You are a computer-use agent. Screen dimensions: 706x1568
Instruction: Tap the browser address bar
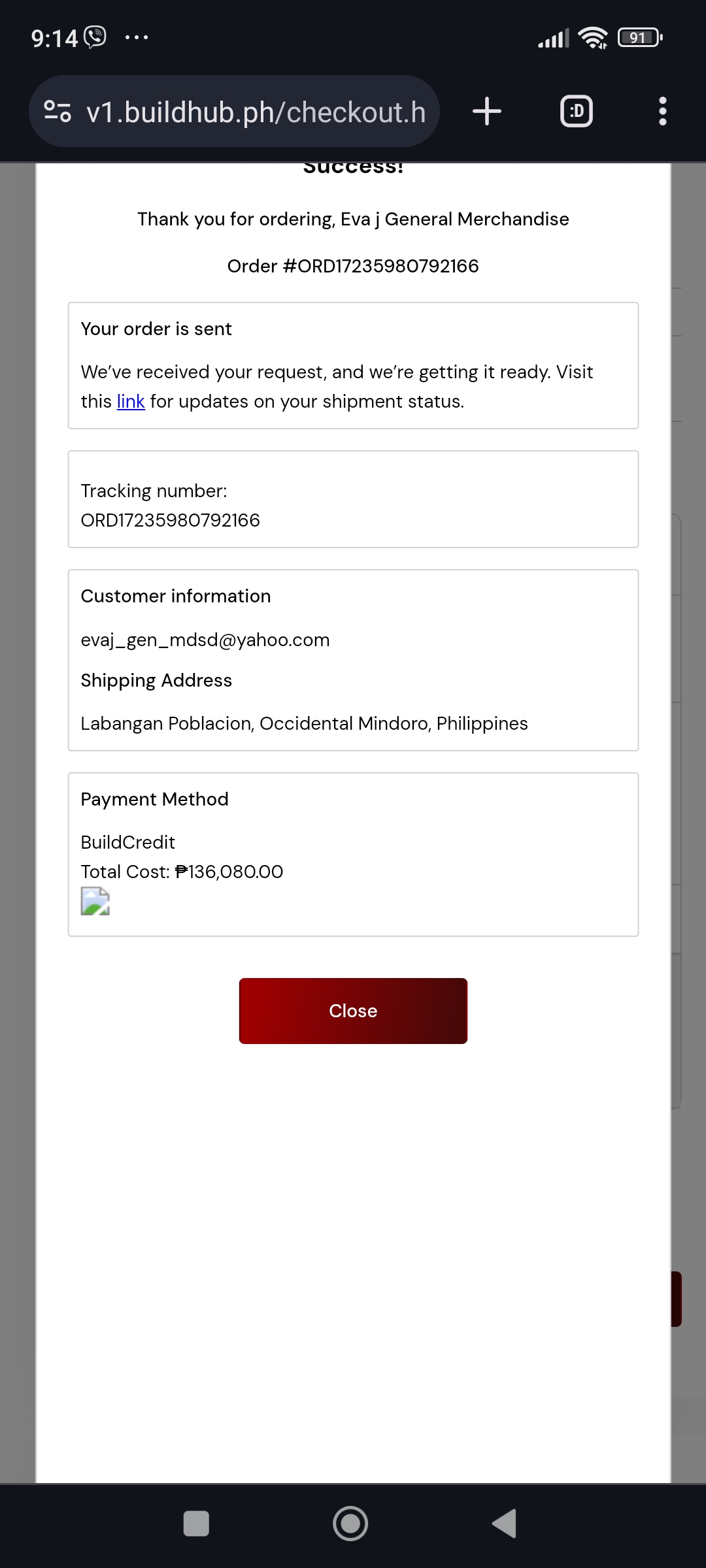pos(255,112)
